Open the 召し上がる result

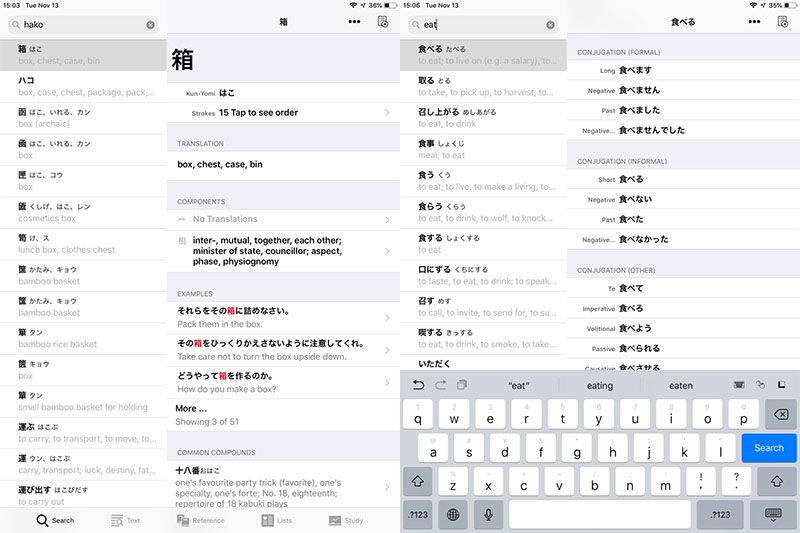click(x=483, y=118)
